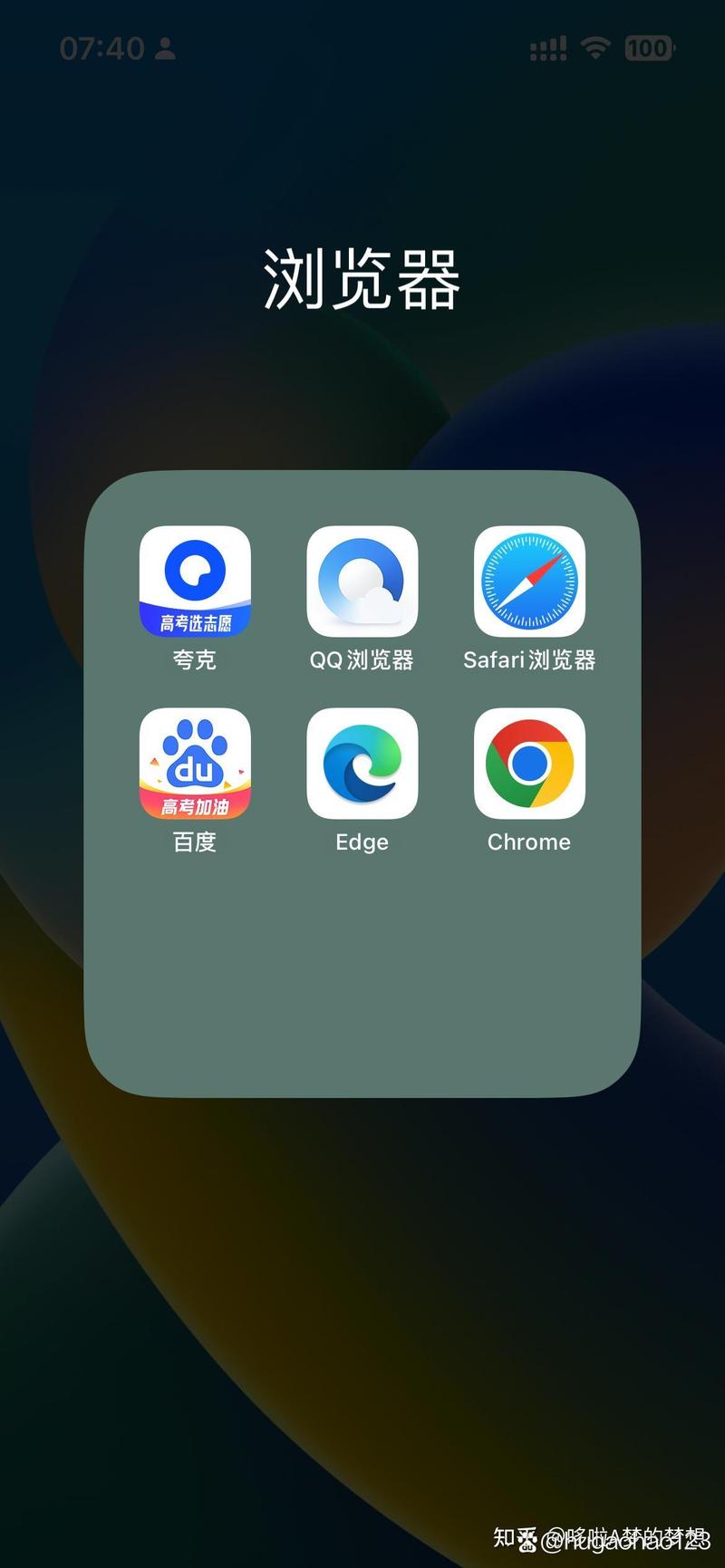Launch Microsoft Edge
Screen dimensions: 725x1568
click(x=362, y=764)
